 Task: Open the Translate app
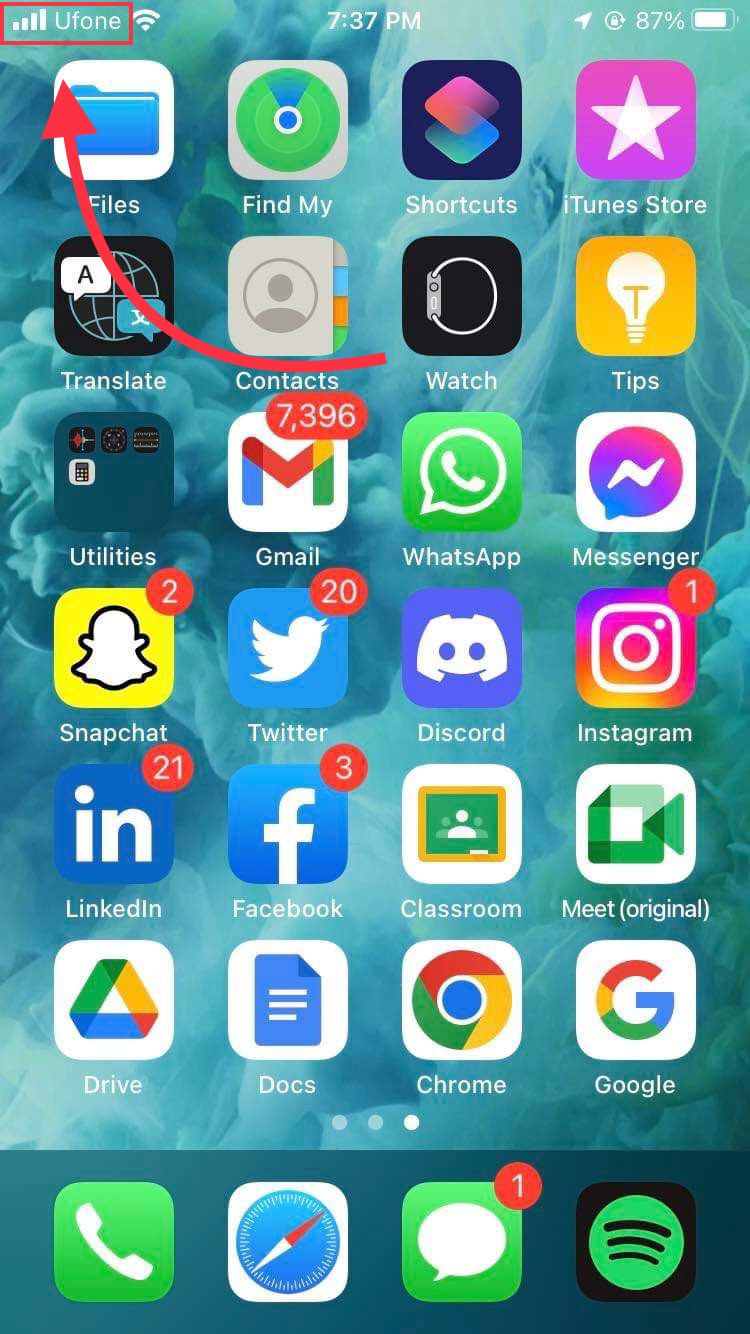(114, 296)
